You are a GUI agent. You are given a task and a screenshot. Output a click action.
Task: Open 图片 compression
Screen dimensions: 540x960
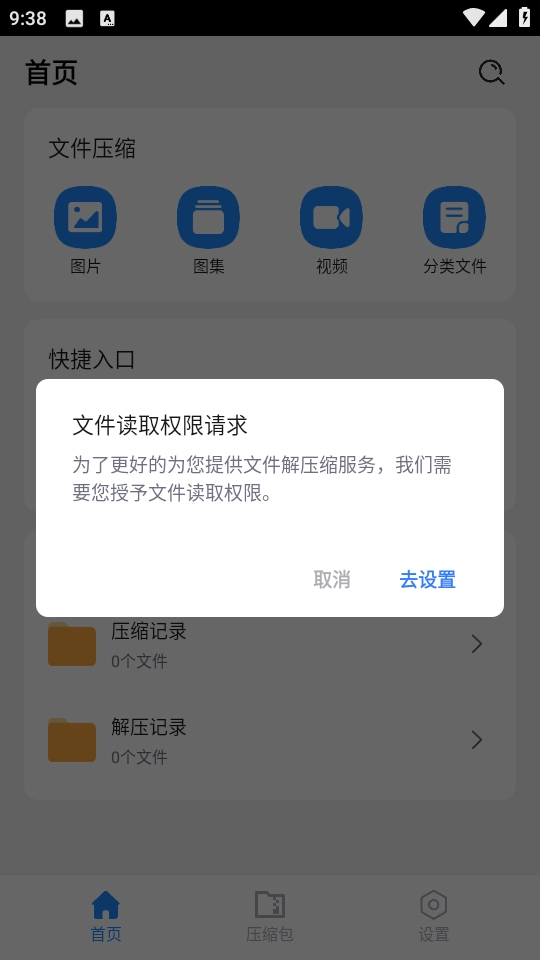click(85, 230)
